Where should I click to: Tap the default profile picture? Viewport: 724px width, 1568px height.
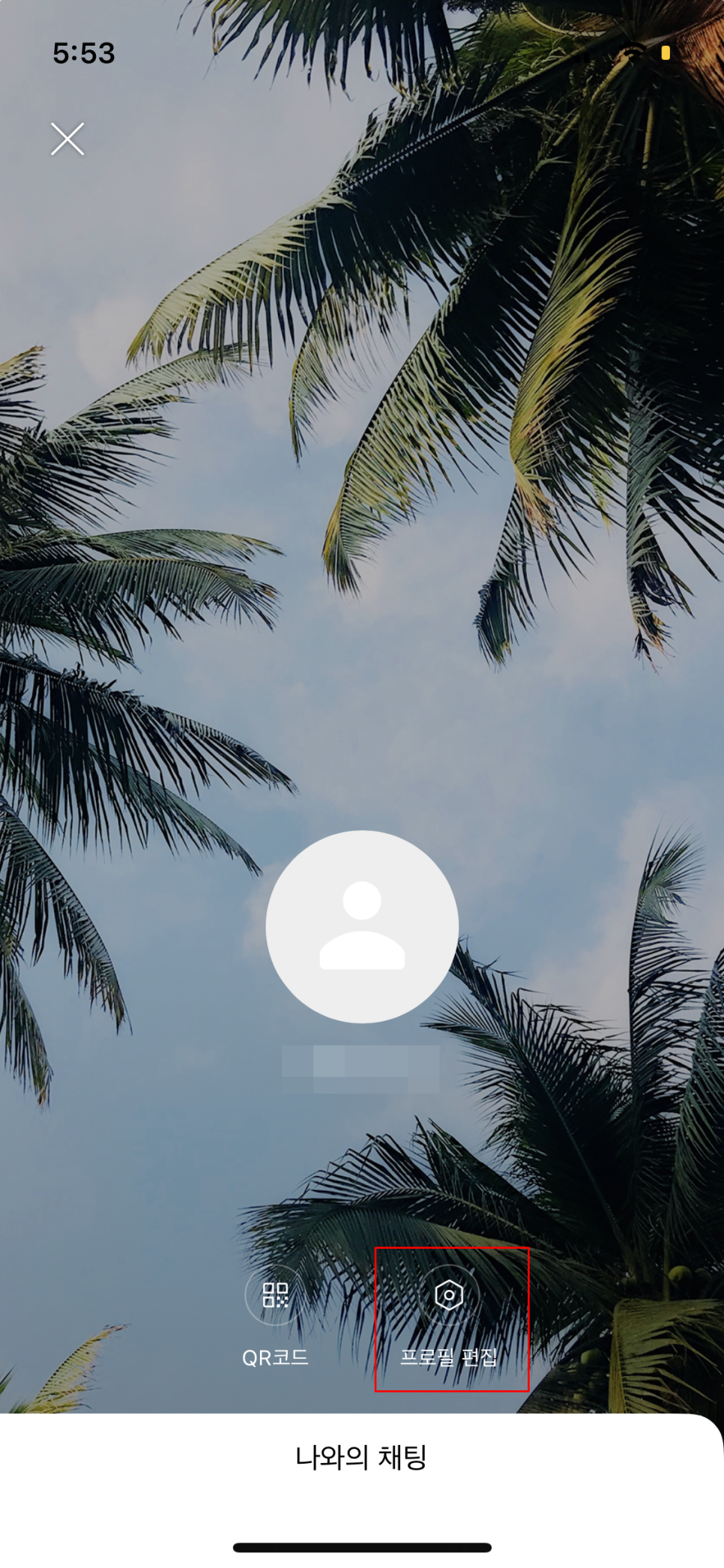[x=362, y=926]
